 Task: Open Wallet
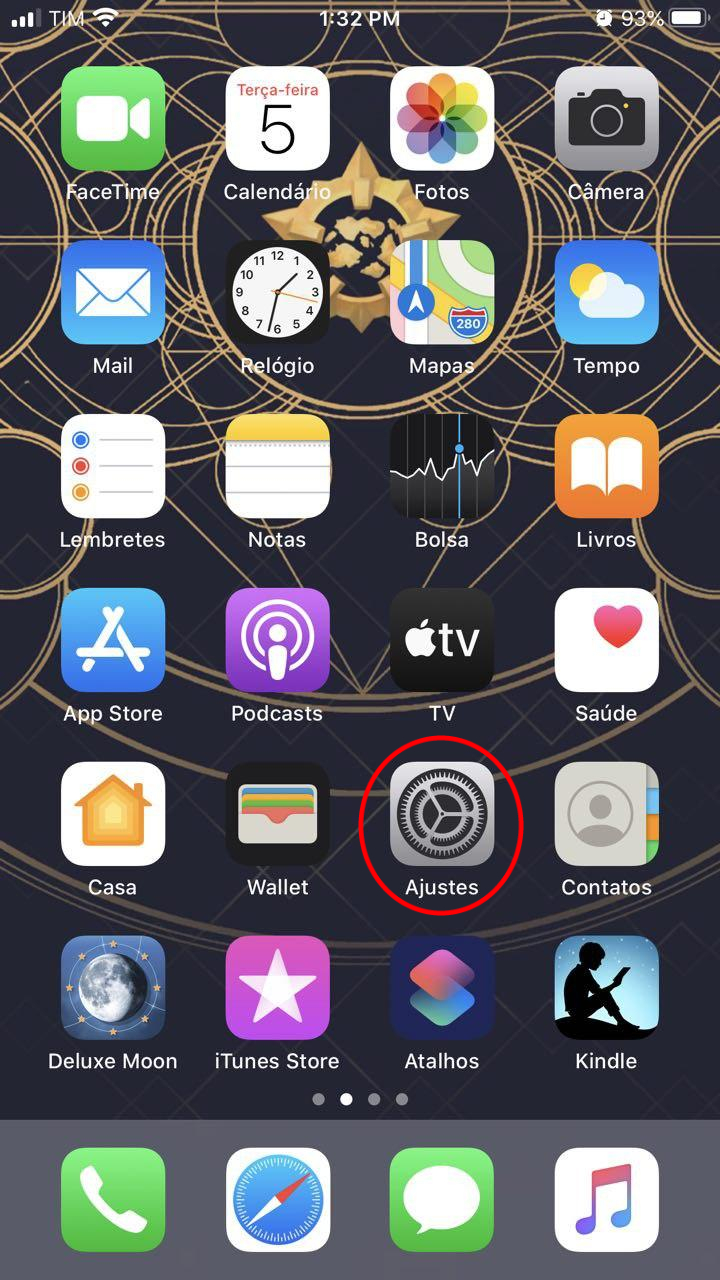pyautogui.click(x=277, y=813)
